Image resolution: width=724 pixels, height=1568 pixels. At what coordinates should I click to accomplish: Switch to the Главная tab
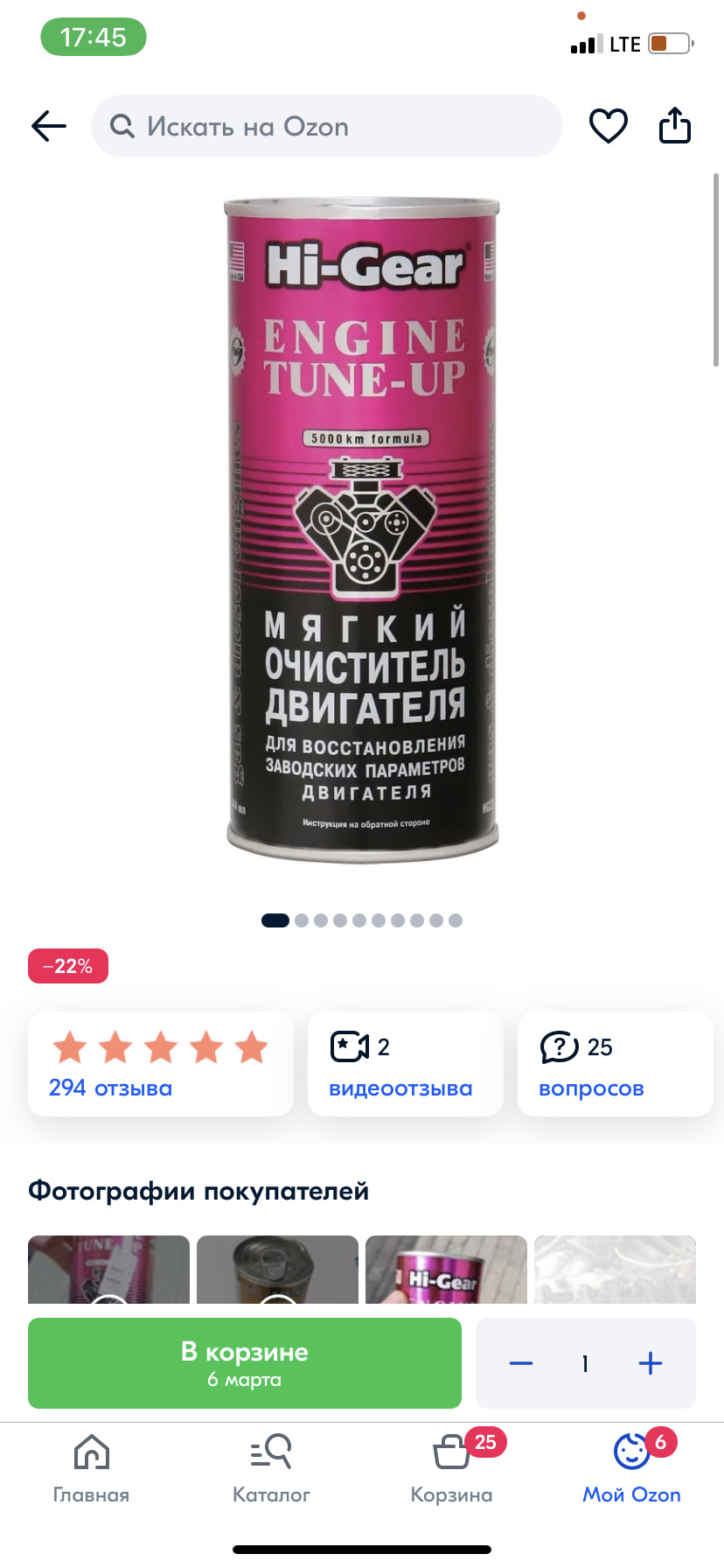(x=91, y=1468)
